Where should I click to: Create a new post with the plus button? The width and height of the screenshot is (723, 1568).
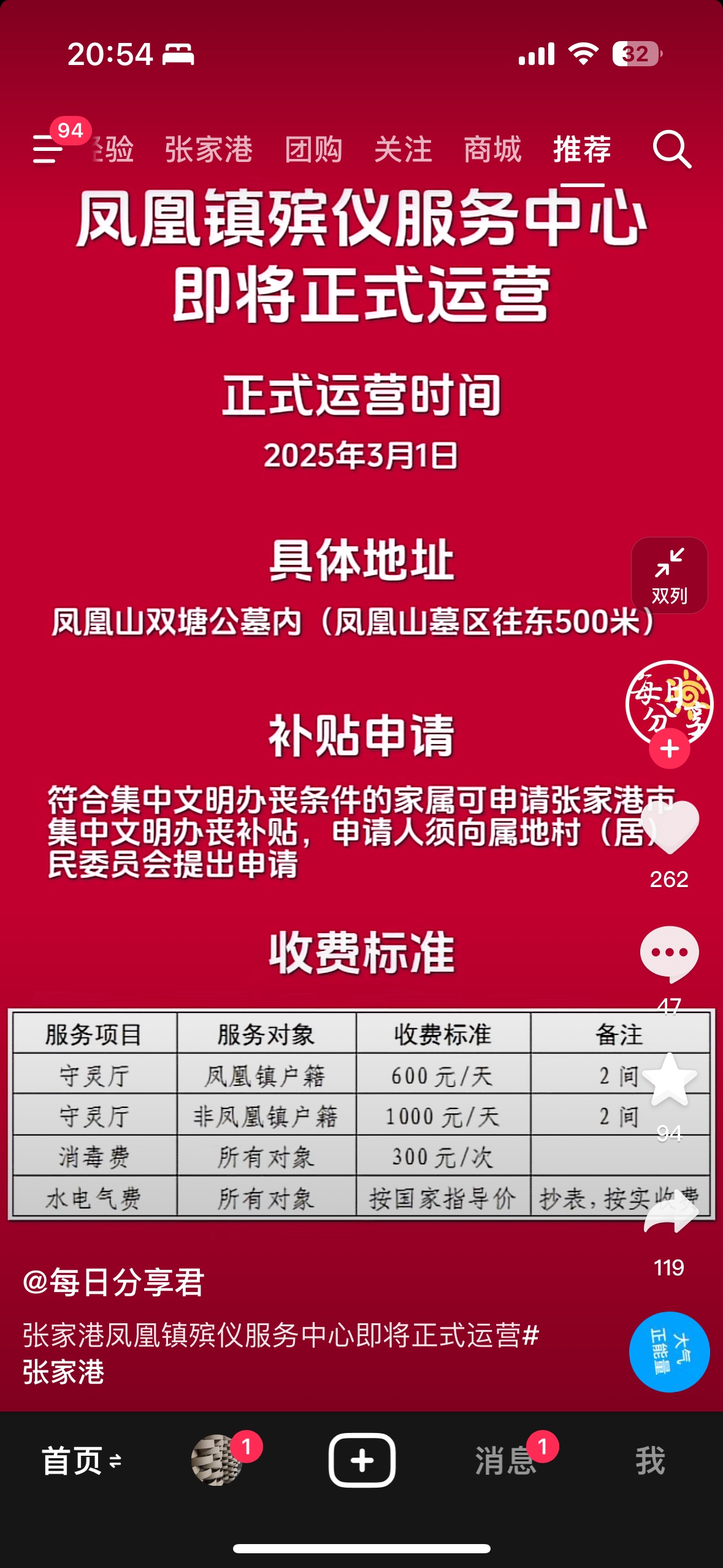(x=362, y=1460)
